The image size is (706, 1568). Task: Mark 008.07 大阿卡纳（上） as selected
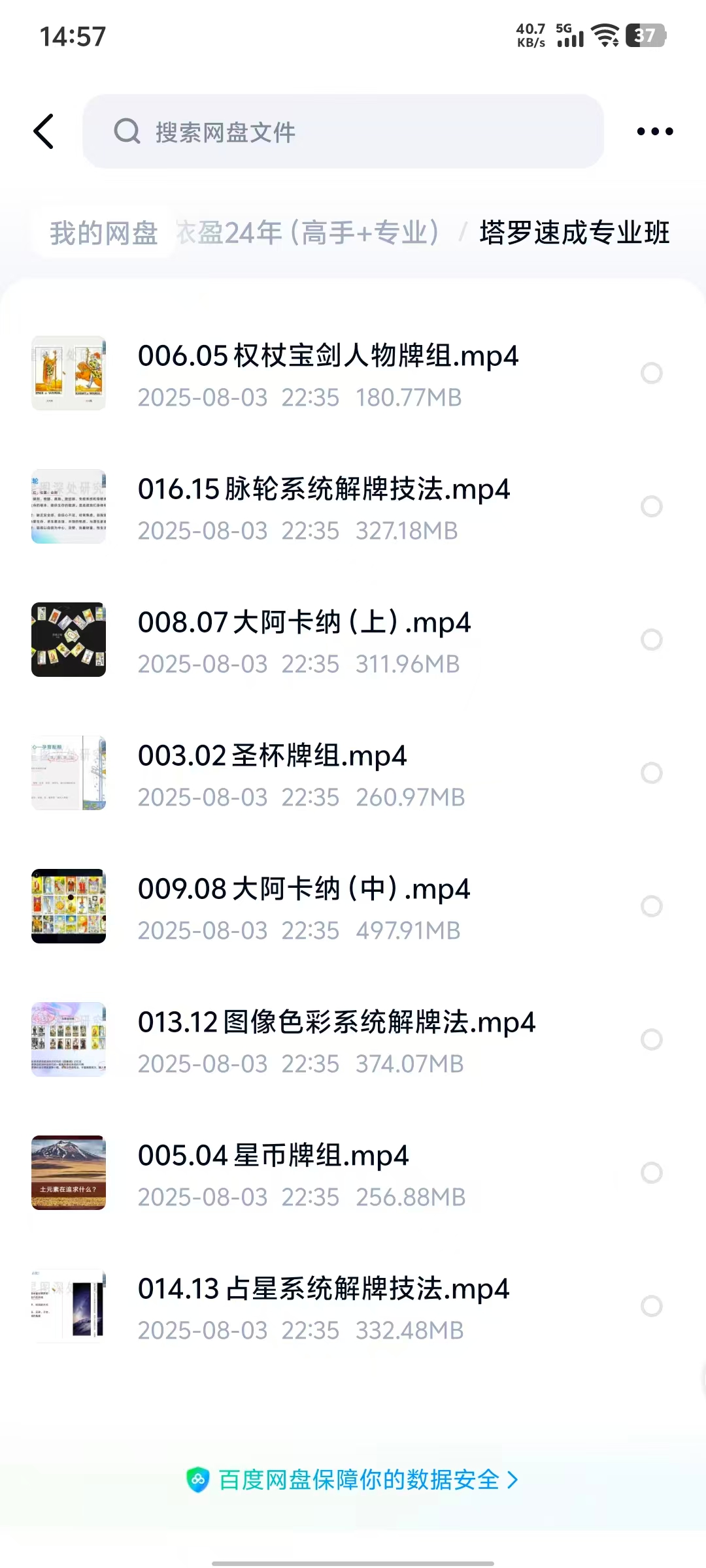click(x=651, y=640)
